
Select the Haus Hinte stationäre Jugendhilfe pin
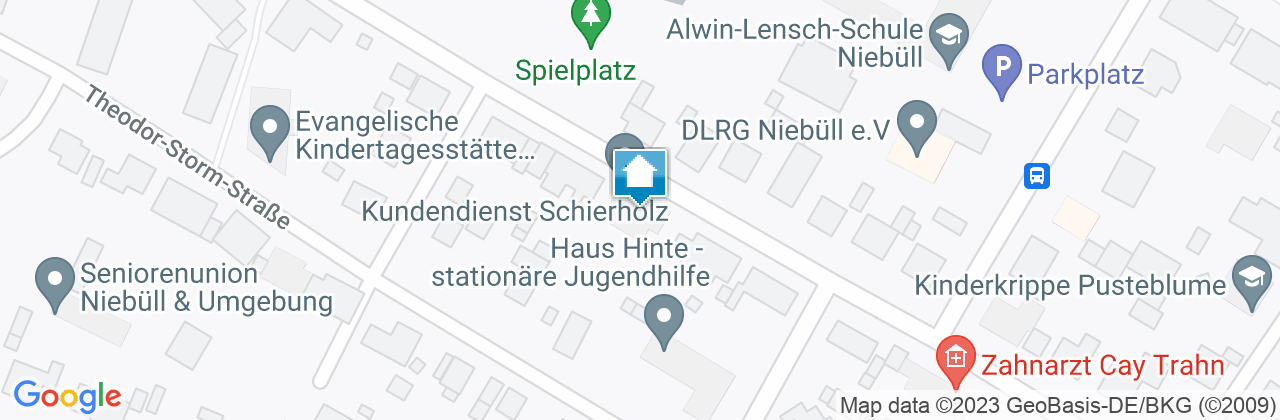pos(662,320)
